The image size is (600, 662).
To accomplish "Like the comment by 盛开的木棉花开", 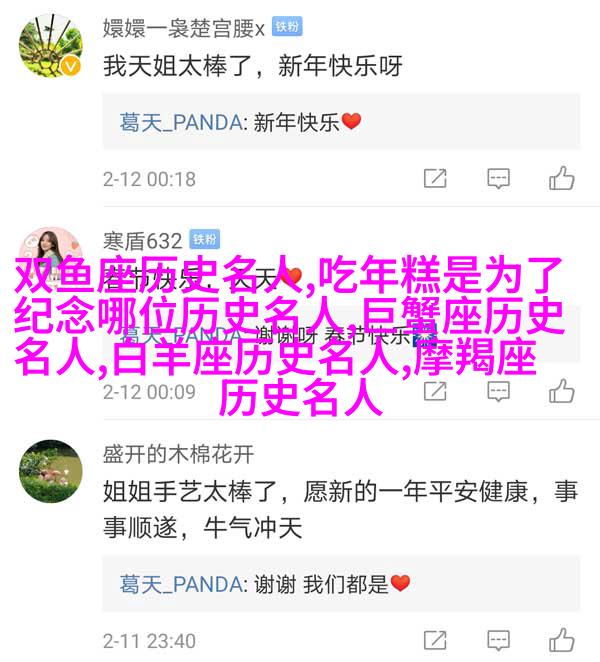I will (x=561, y=640).
